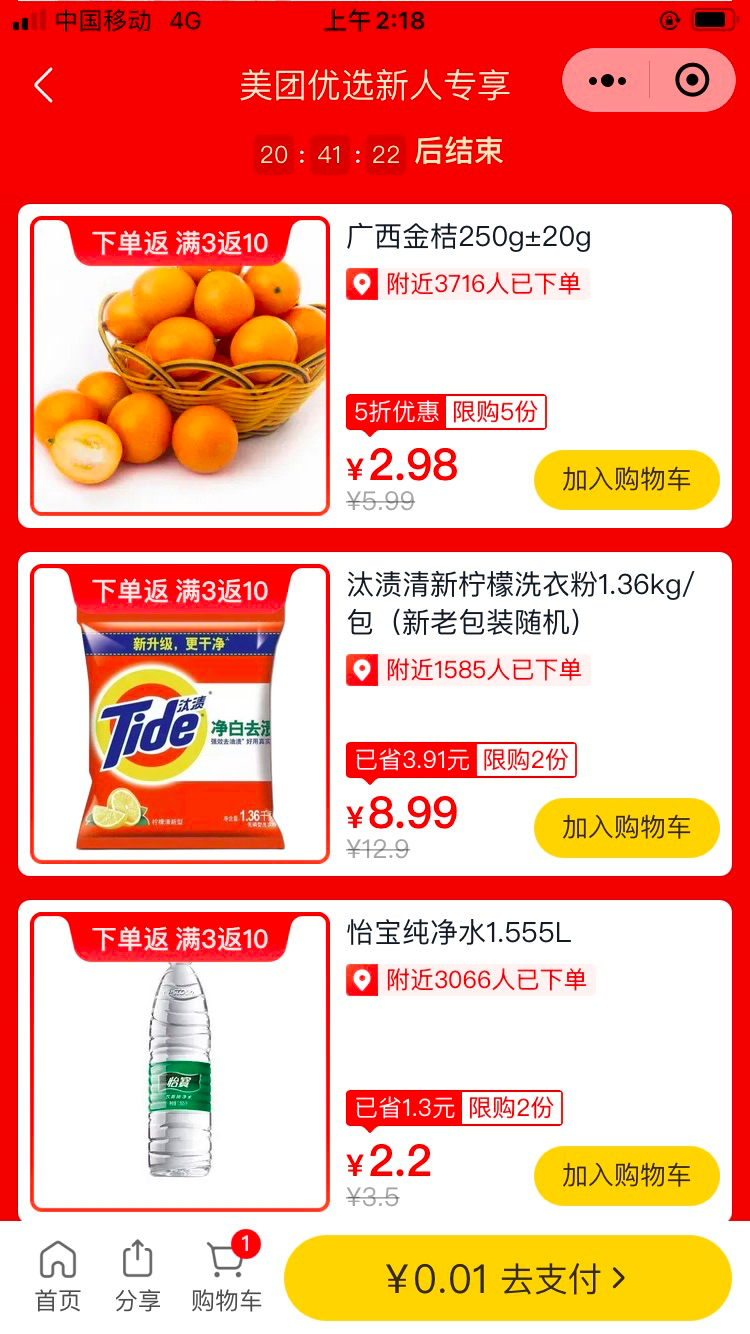Screen dimensions: 750x1334
Task: Open the mini program three-dot menu
Action: [x=608, y=81]
